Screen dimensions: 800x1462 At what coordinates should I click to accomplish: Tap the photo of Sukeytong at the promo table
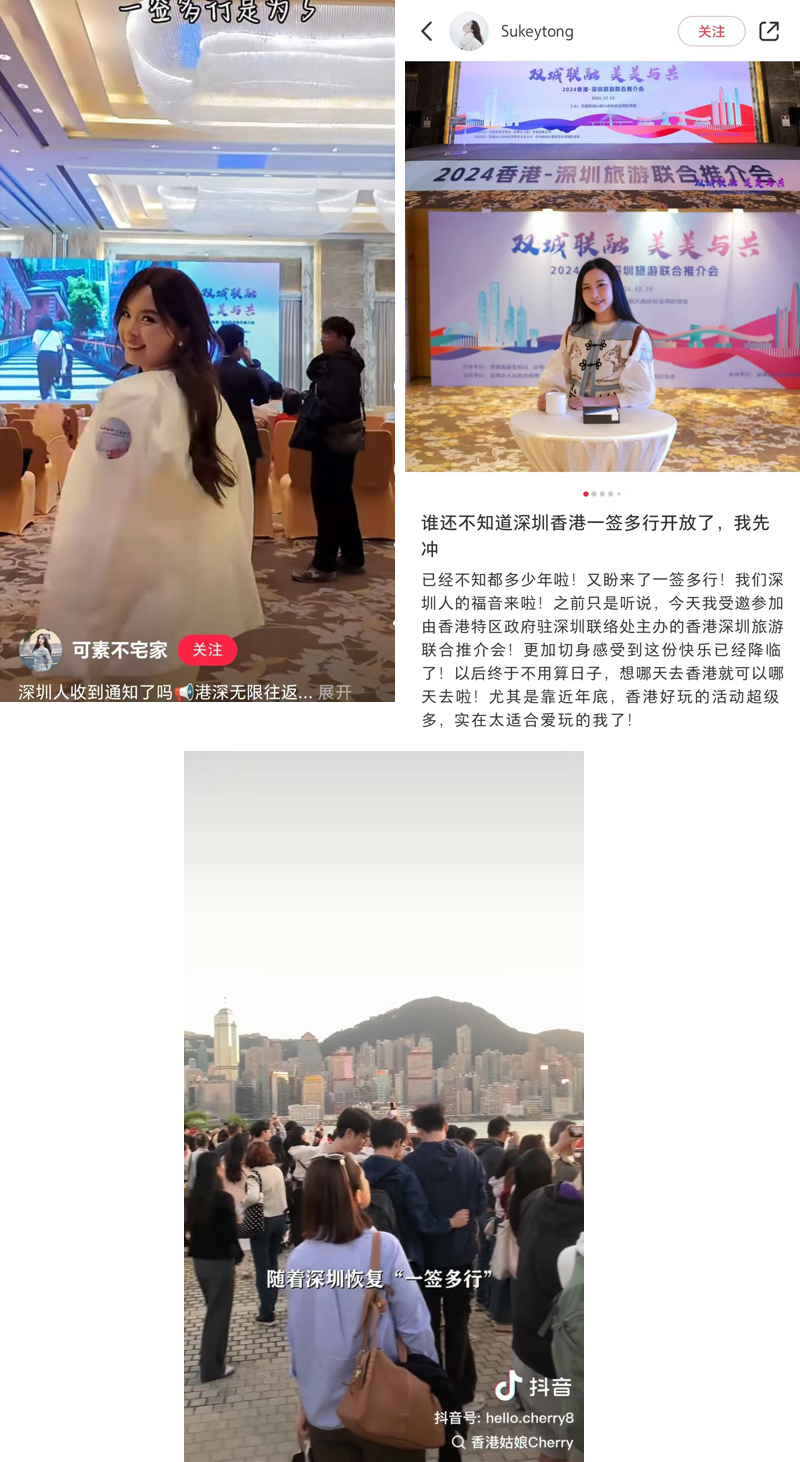click(x=602, y=340)
